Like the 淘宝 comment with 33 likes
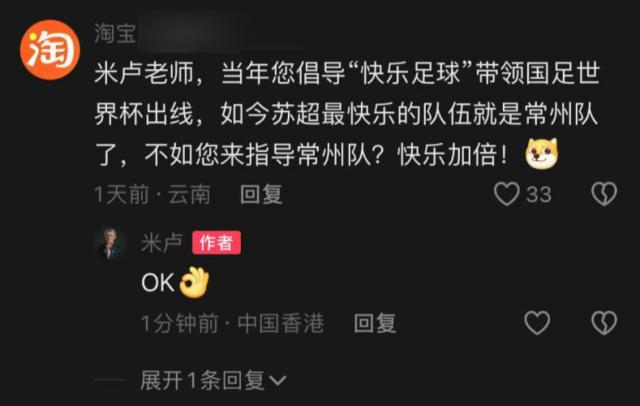Screen dimensions: 640x406 pos(508,194)
